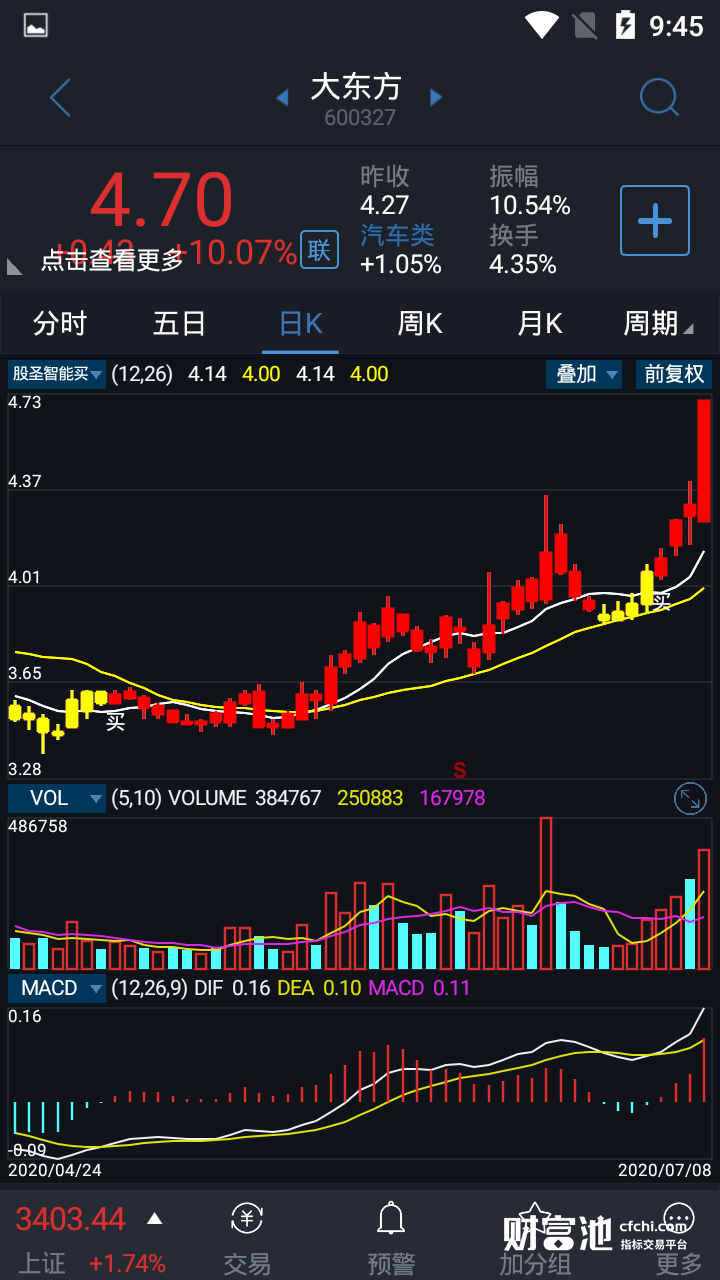
Task: Switch to the 五日 chart tab
Action: click(x=180, y=324)
